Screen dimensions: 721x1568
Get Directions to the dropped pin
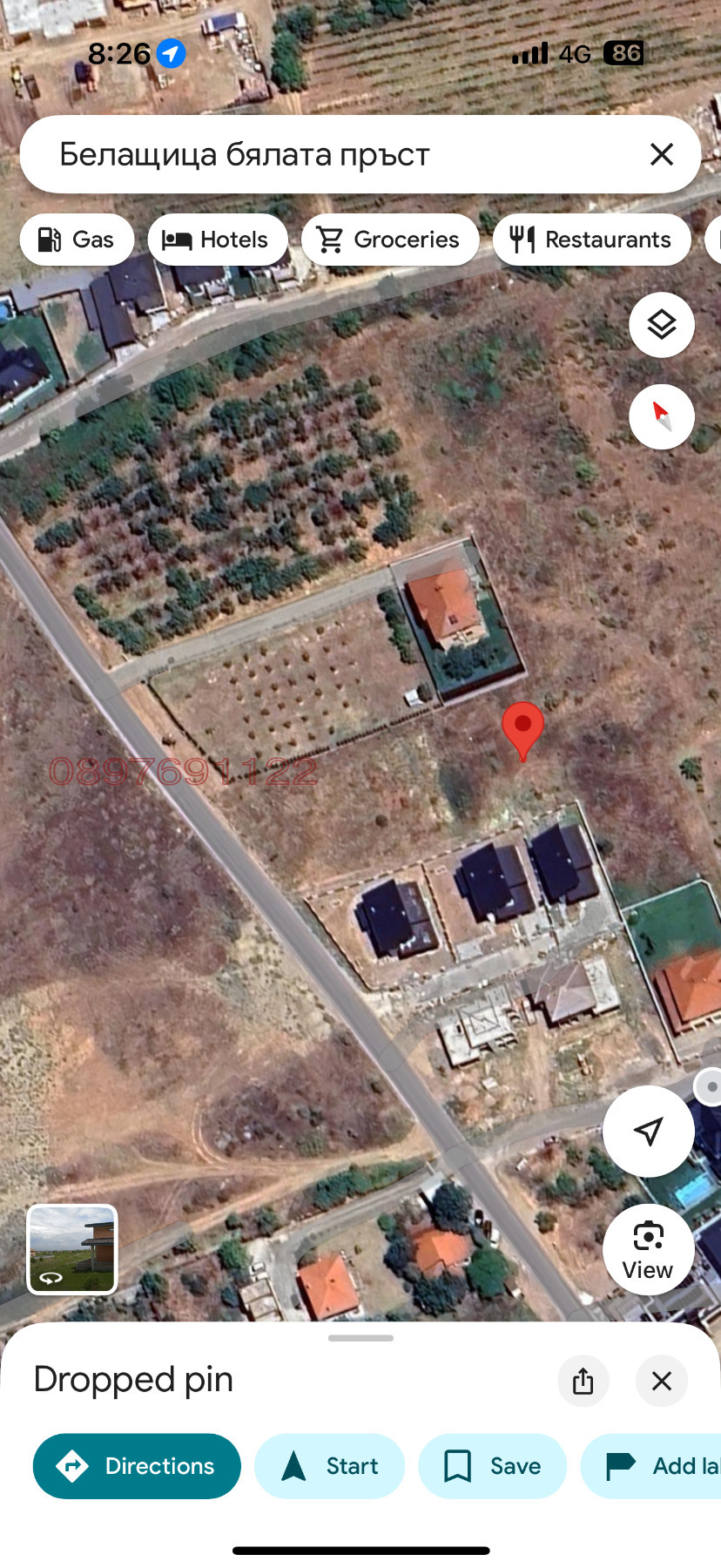coord(137,1466)
